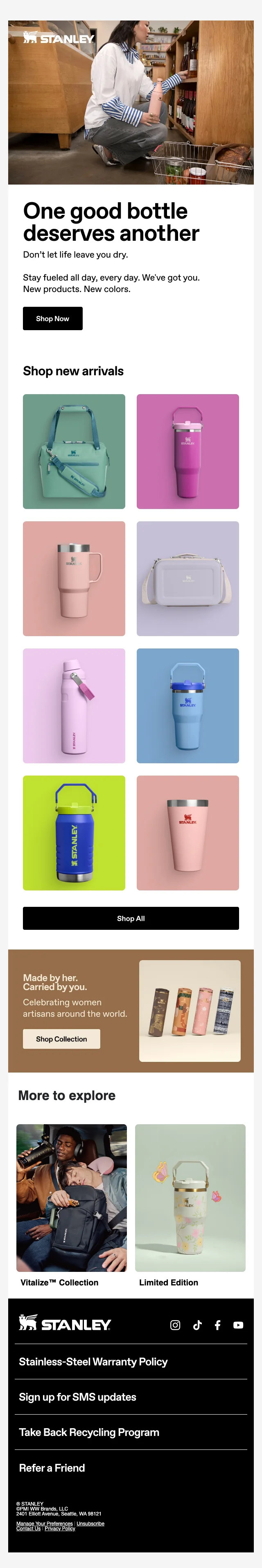Image resolution: width=262 pixels, height=1568 pixels.
Task: Open the magenta tumbler product tile
Action: 187,451
